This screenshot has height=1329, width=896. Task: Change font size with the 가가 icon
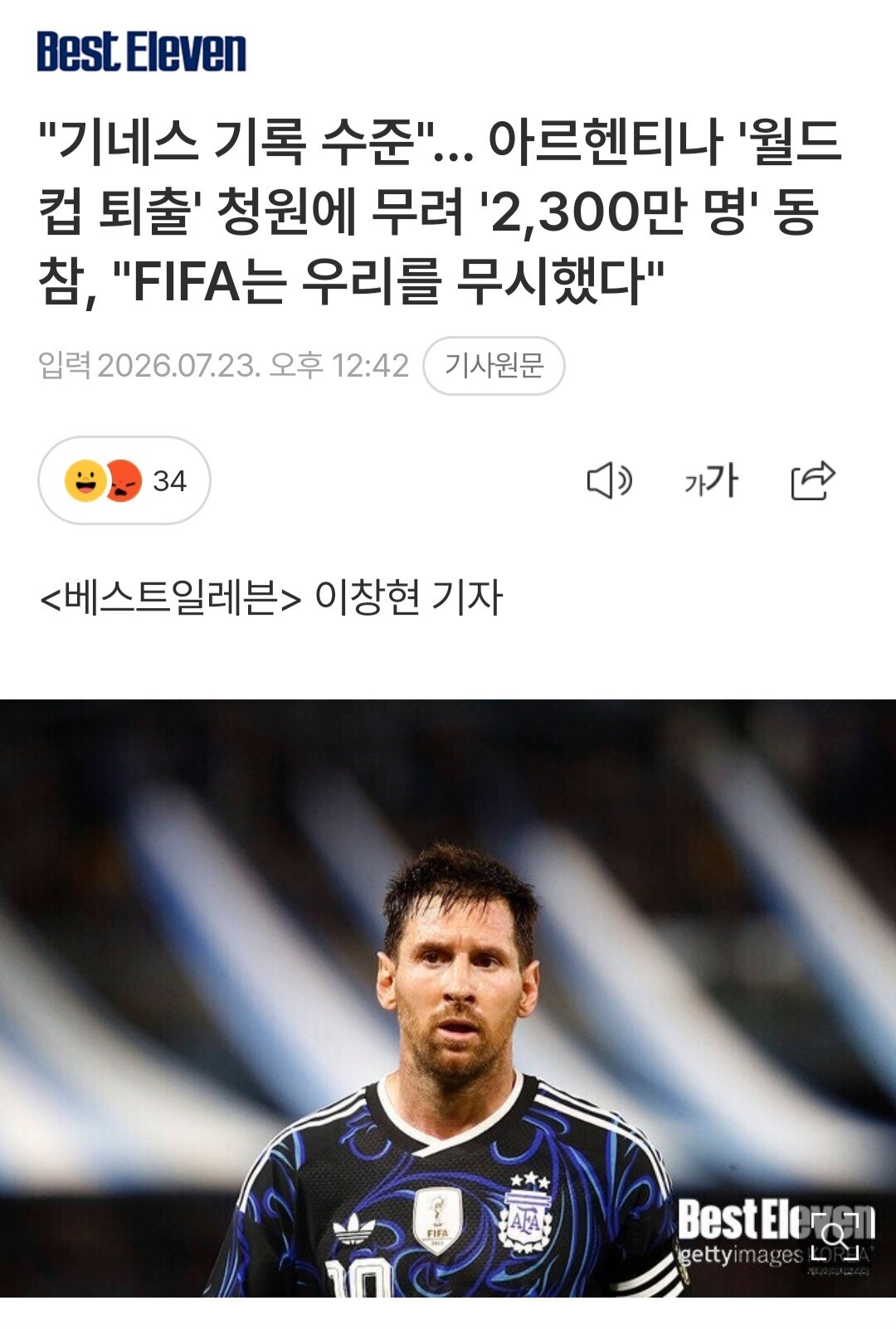click(x=711, y=480)
